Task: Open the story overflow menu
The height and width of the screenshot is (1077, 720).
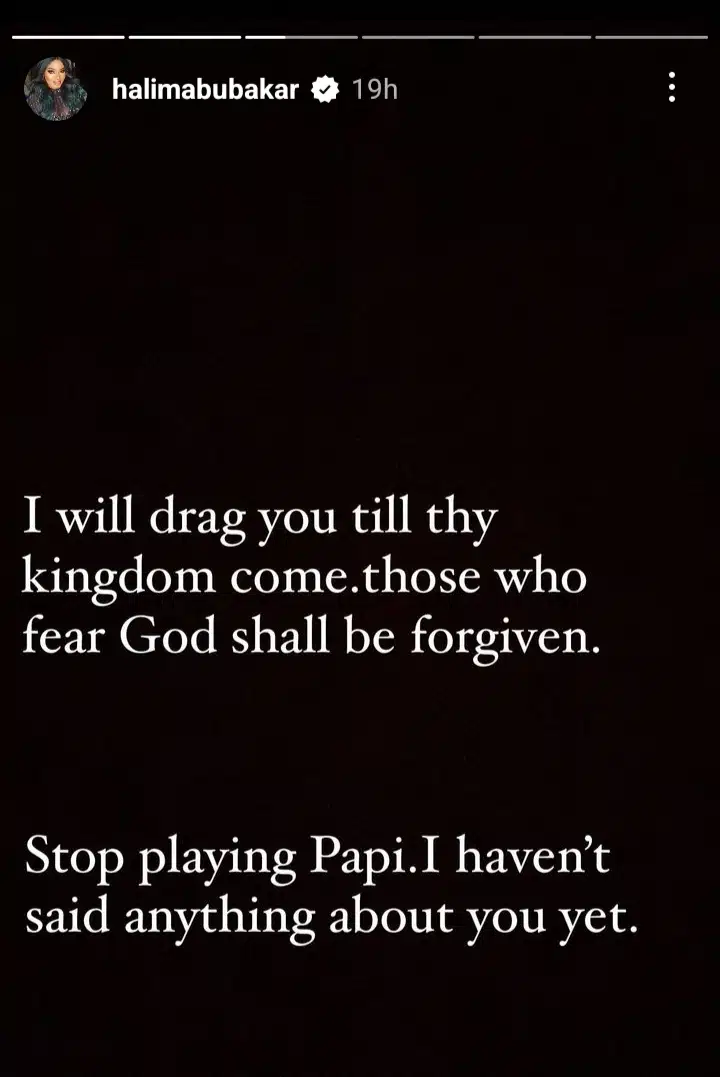Action: click(671, 88)
